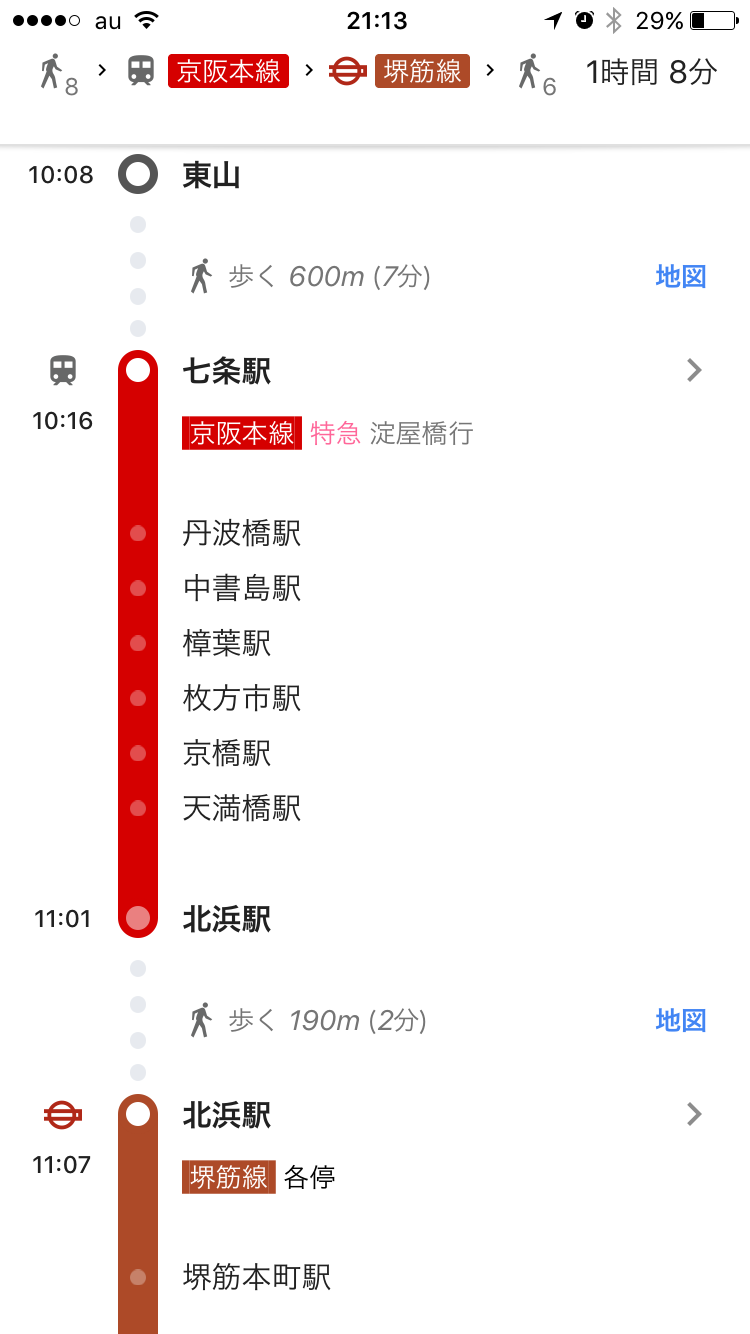Image resolution: width=750 pixels, height=1334 pixels.
Task: Expand details for 七条駅 using its chevron
Action: pyautogui.click(x=694, y=370)
